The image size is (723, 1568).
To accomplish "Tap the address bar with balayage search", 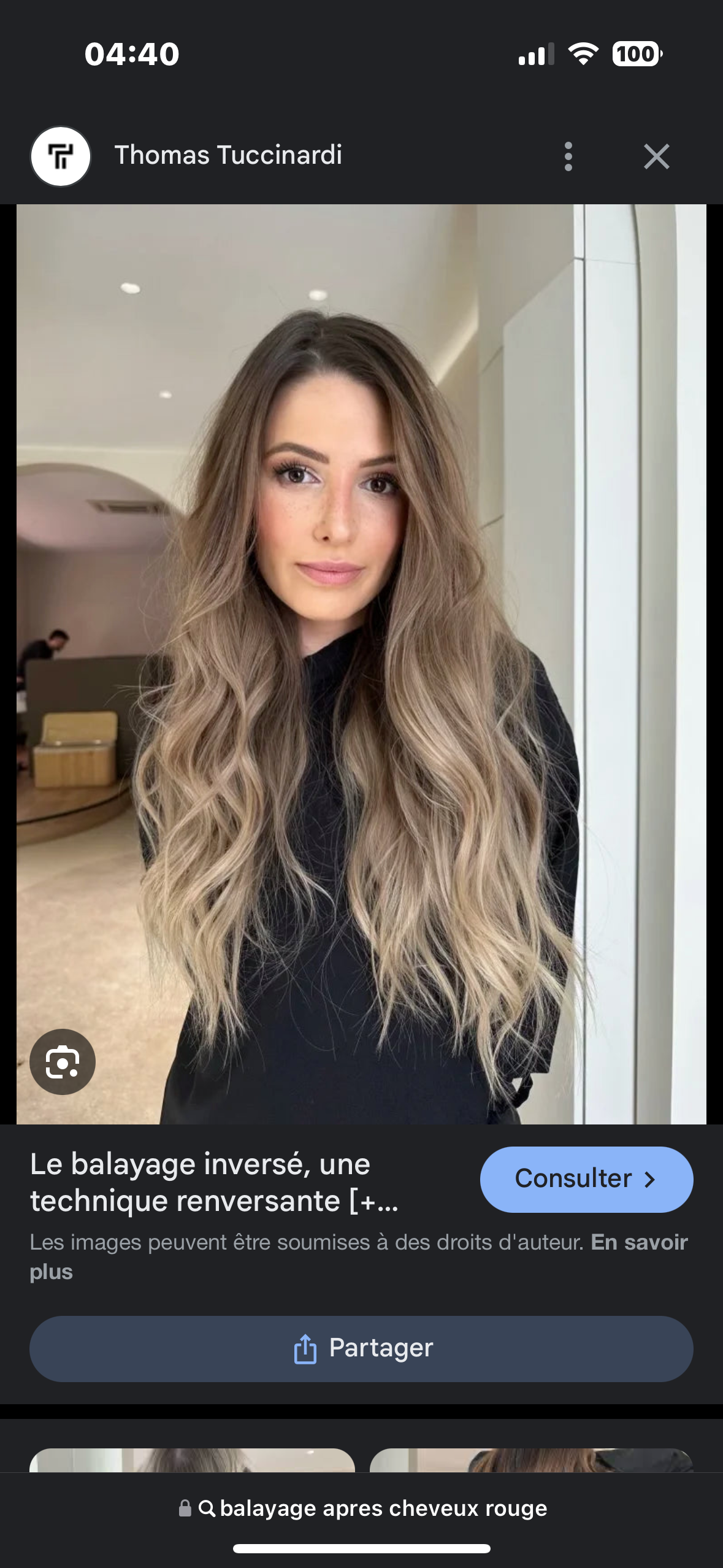I will pyautogui.click(x=362, y=1508).
